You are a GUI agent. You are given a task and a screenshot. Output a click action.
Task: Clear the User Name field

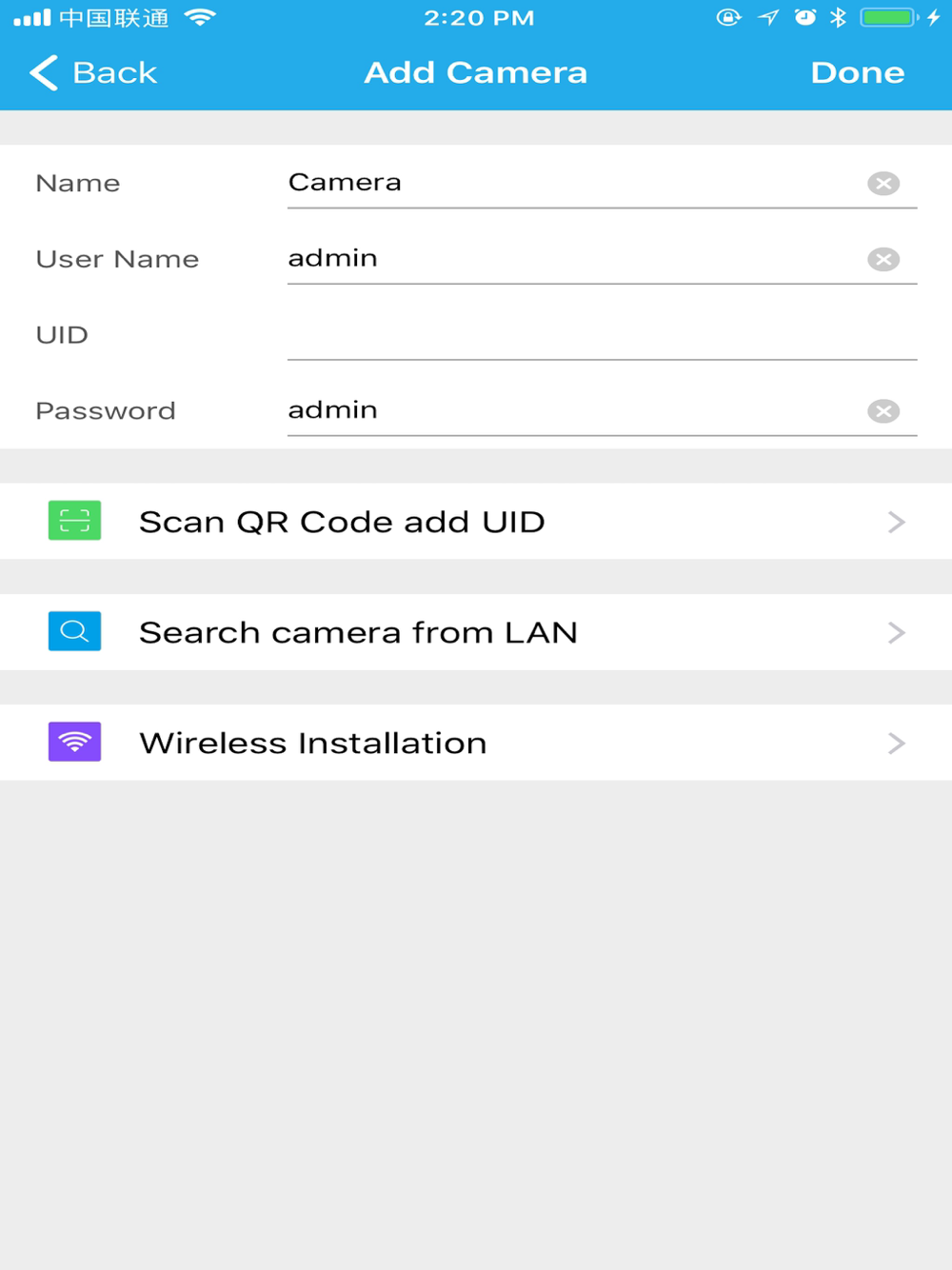[883, 259]
